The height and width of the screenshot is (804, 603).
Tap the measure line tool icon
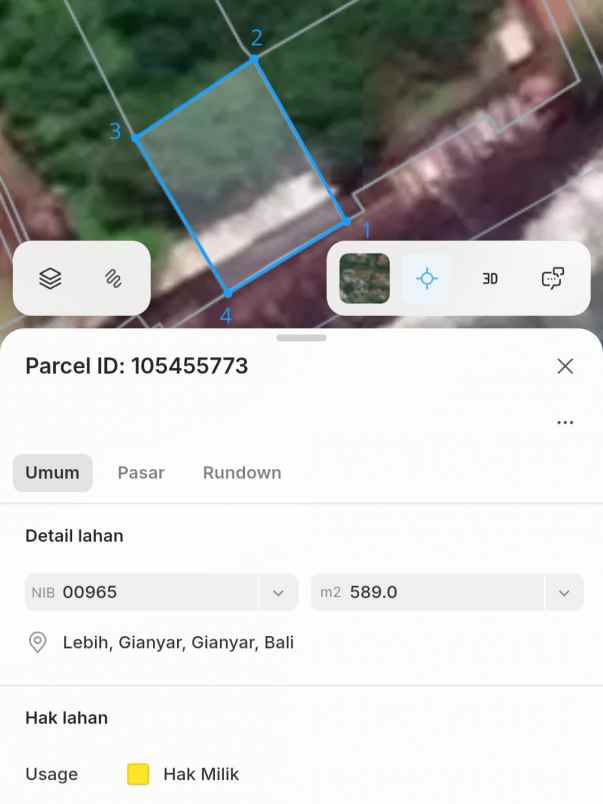tap(113, 279)
